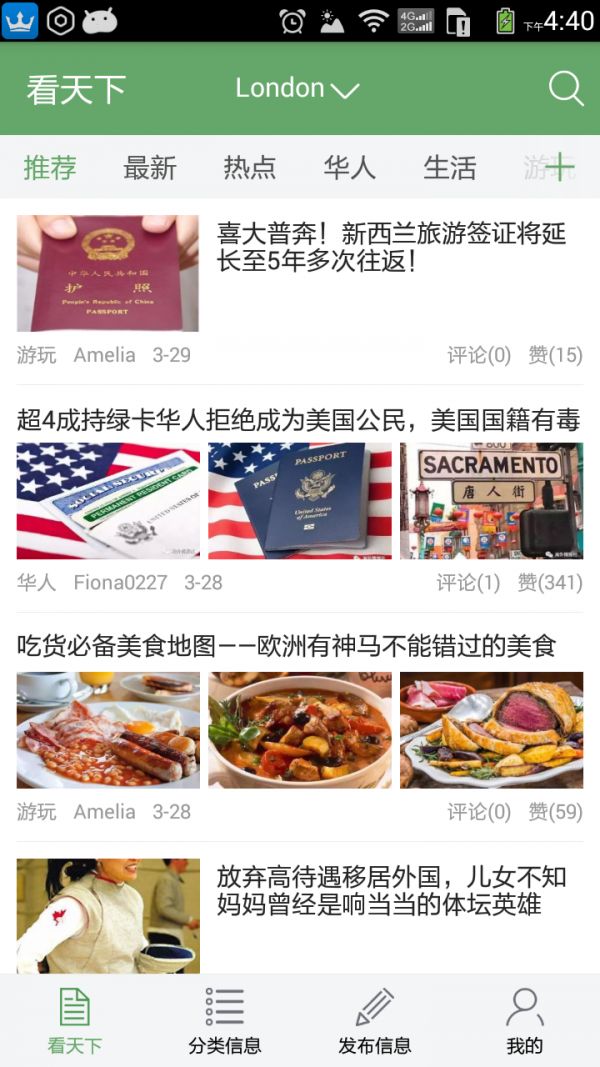The height and width of the screenshot is (1067, 600).
Task: Go to 发布信息 to post
Action: (375, 1020)
